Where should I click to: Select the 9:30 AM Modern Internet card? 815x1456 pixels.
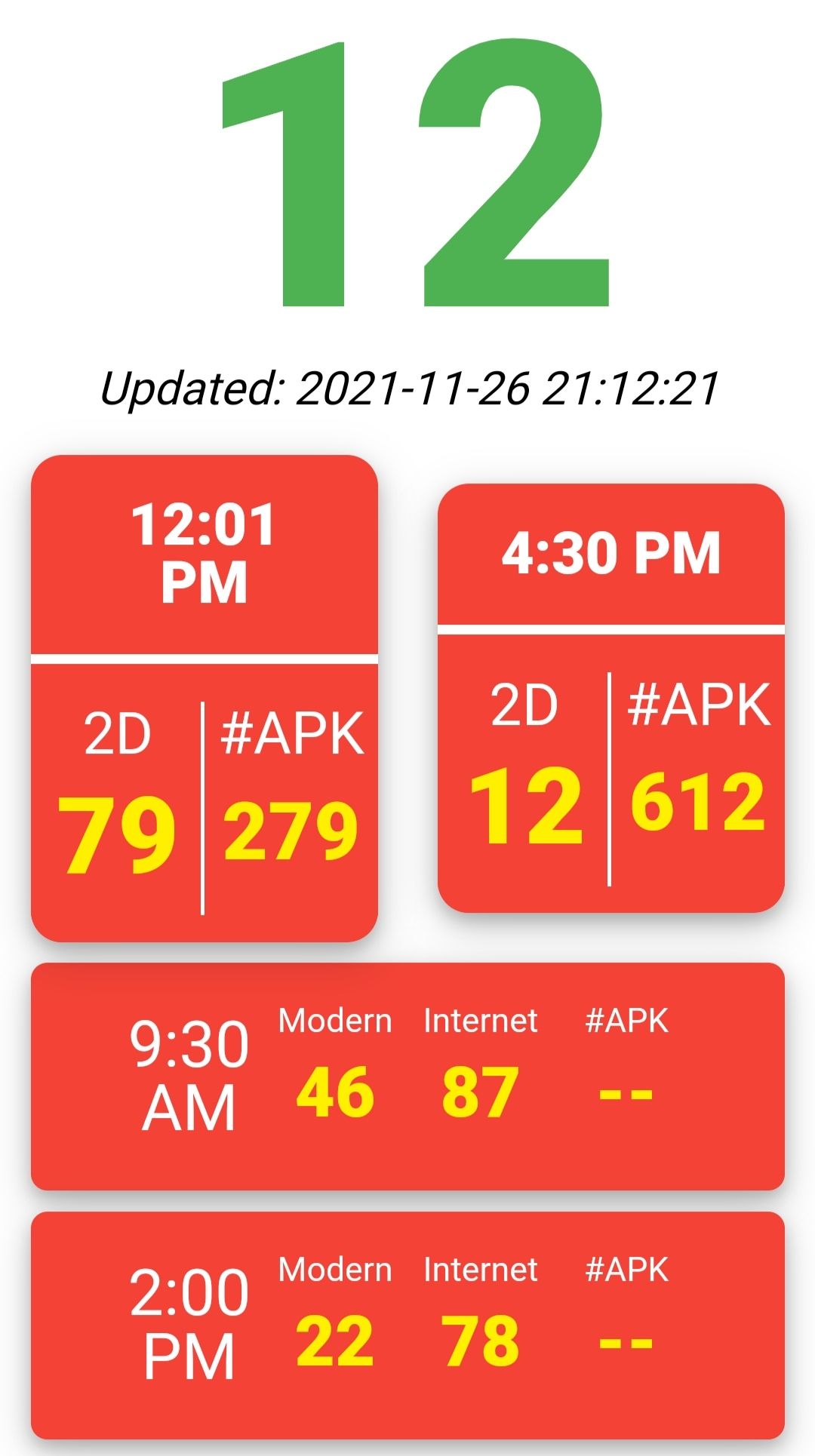click(x=407, y=1077)
